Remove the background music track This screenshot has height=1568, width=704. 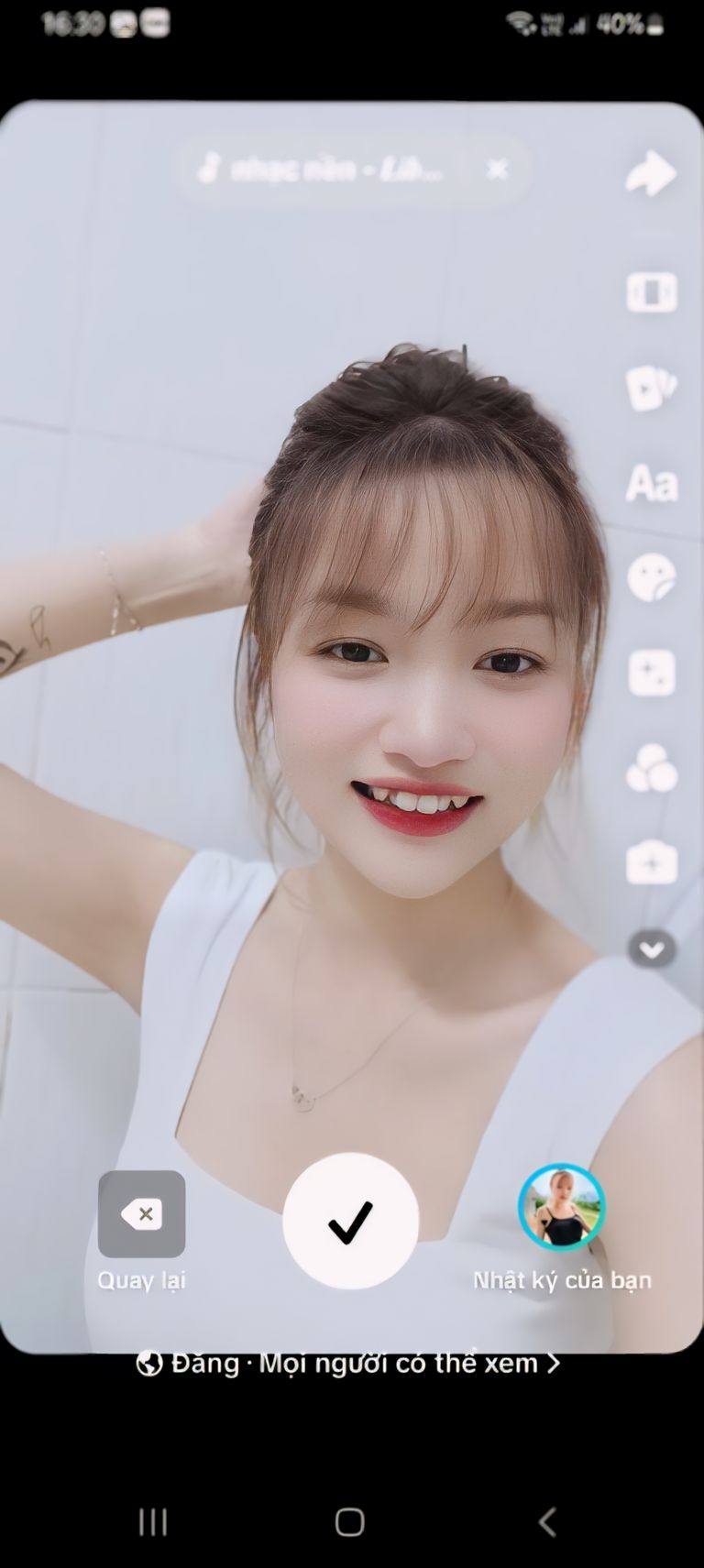[x=498, y=170]
